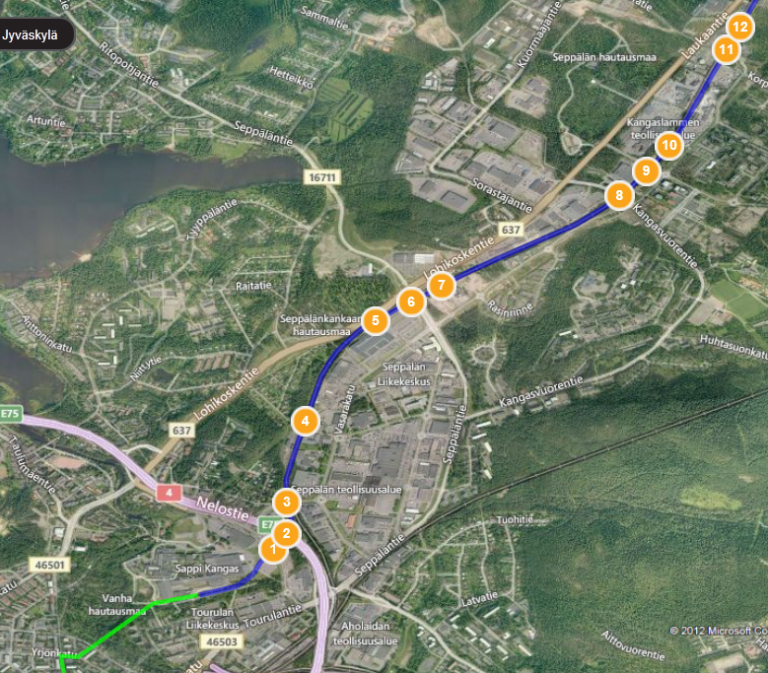Select waypoint marker 2 on the route
The image size is (768, 673).
tap(286, 534)
